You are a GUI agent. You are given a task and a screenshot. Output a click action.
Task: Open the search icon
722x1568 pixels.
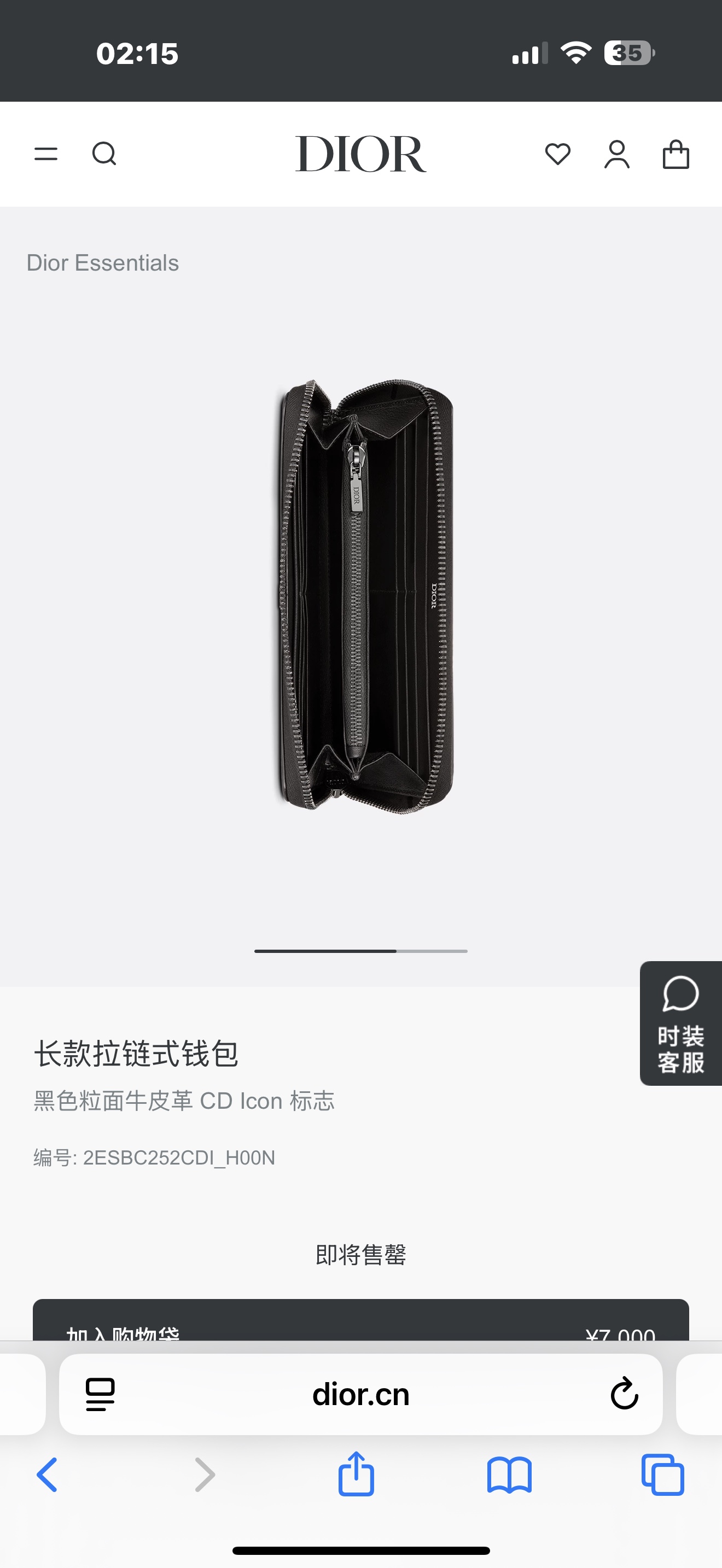point(104,154)
